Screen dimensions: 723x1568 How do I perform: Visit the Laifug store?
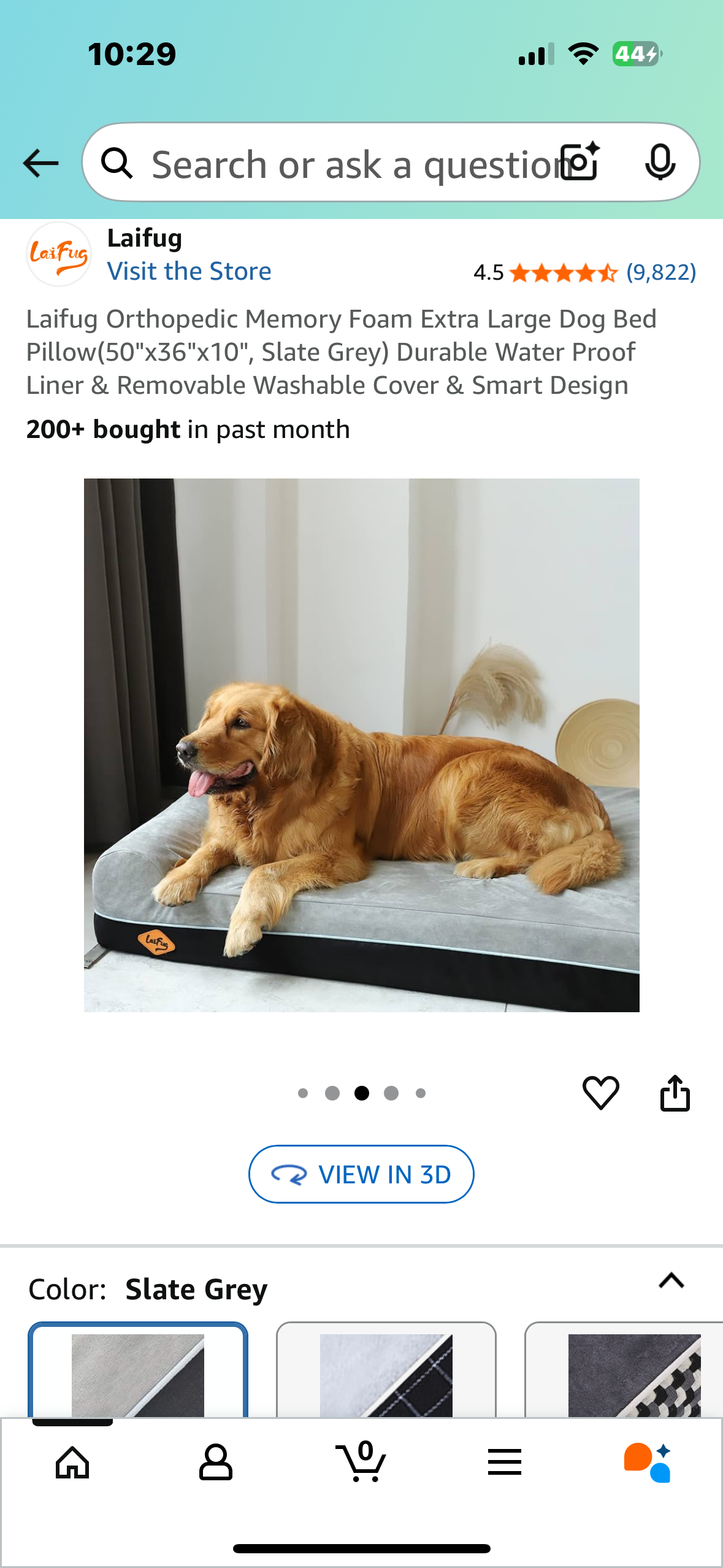(x=189, y=271)
